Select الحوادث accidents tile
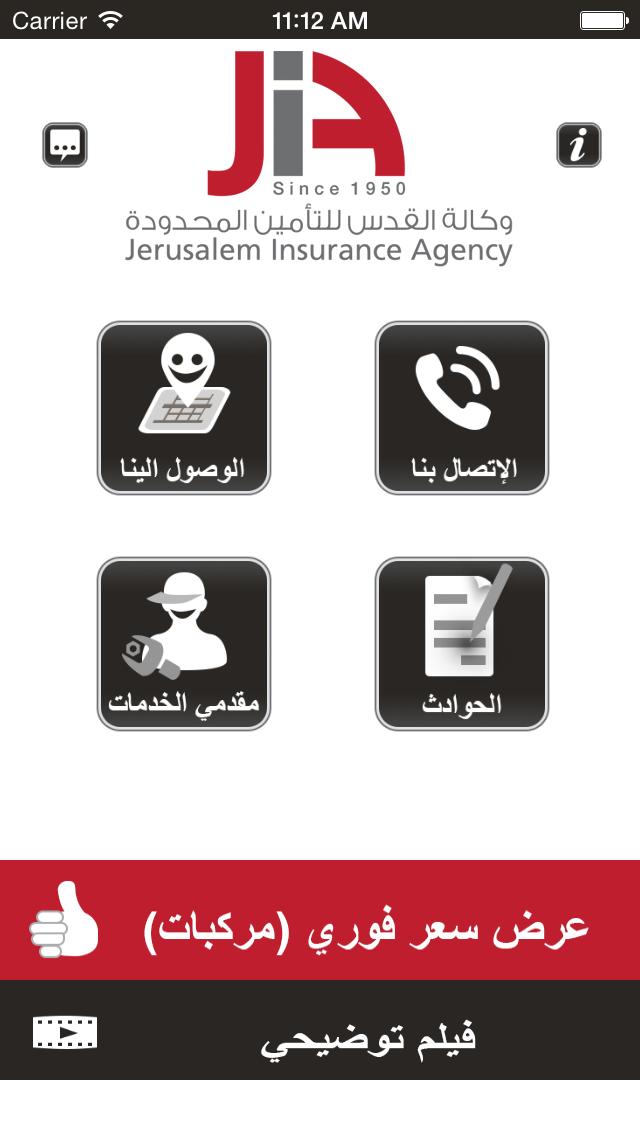Viewport: 640px width, 1136px height. [461, 644]
